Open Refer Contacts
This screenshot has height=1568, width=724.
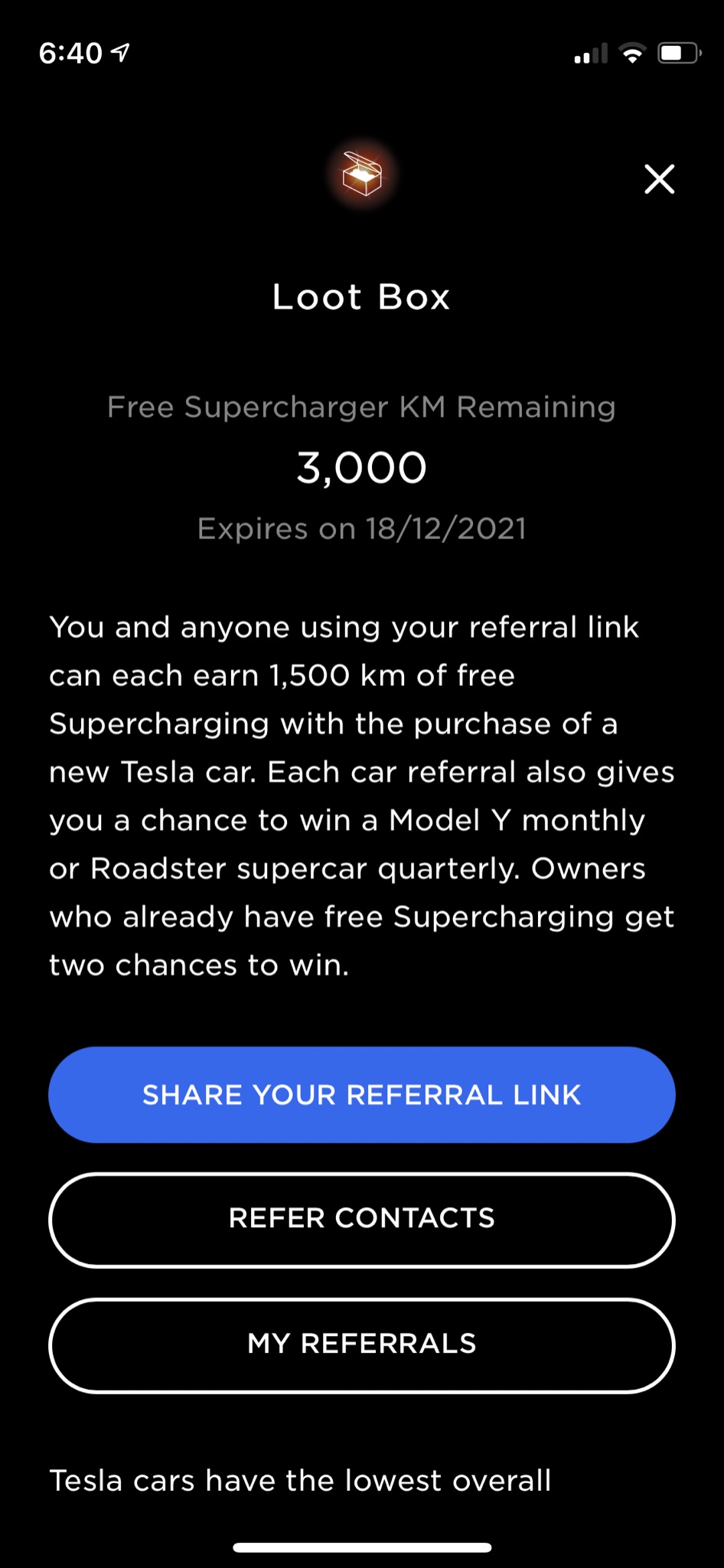(x=362, y=1220)
